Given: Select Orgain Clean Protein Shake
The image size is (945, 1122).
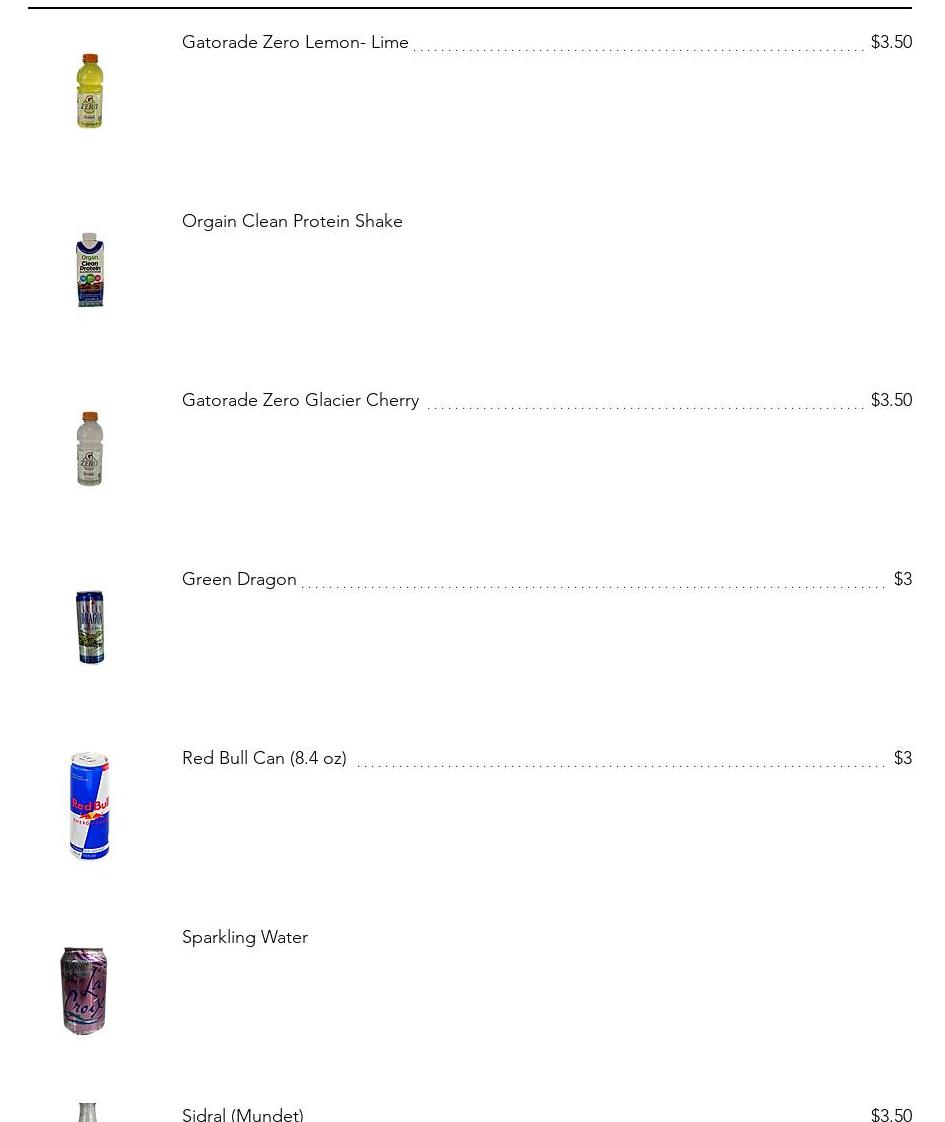Looking at the screenshot, I should pyautogui.click(x=292, y=221).
